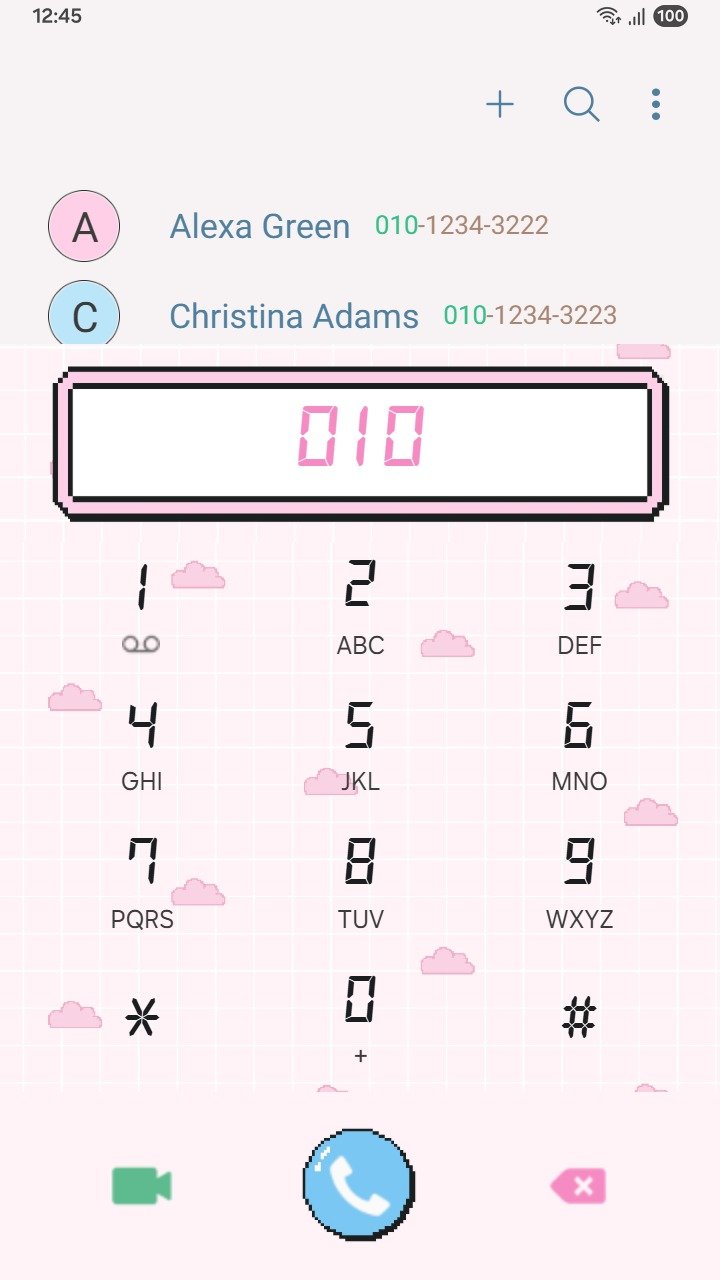Viewport: 720px width, 1280px height.
Task: Open the three-dot overflow menu
Action: click(x=656, y=104)
